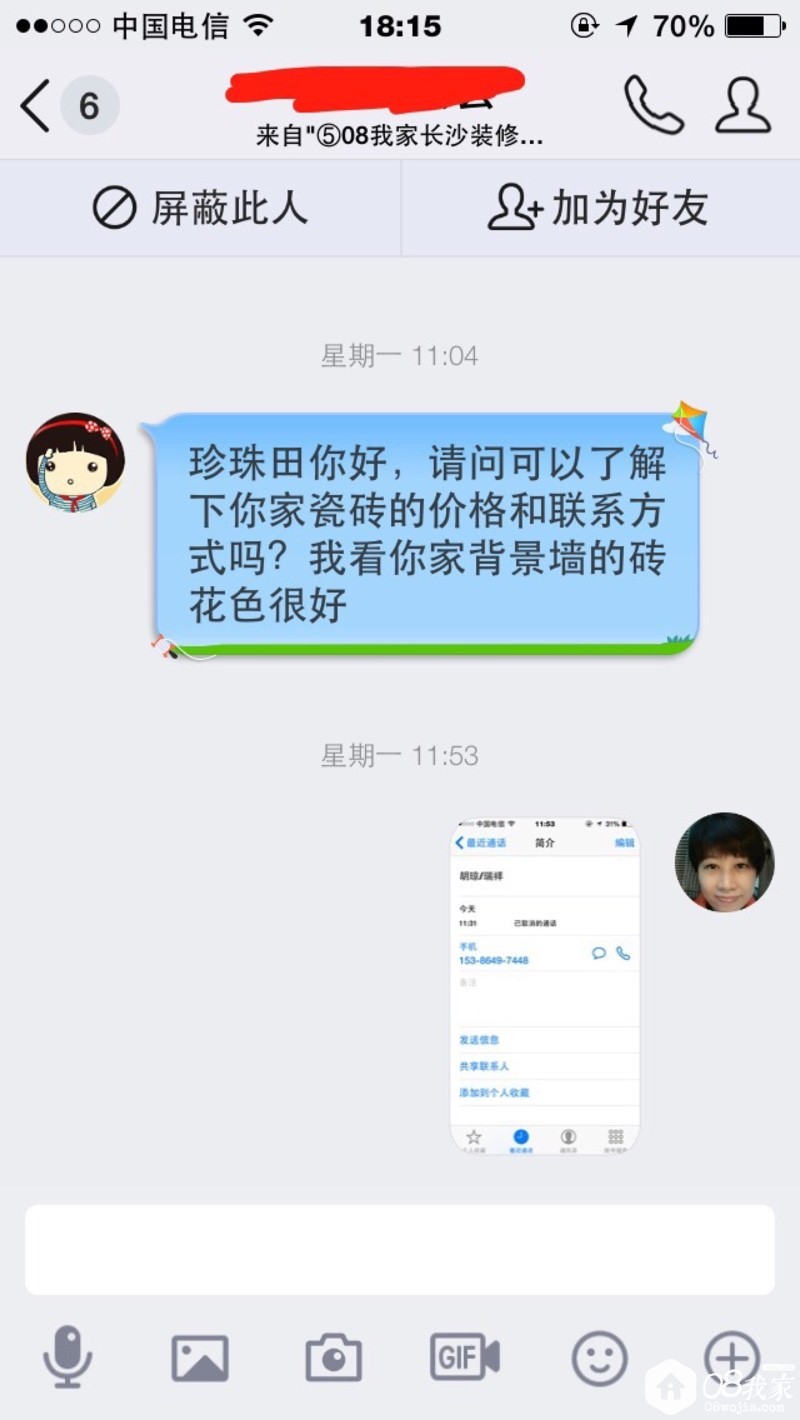Go back to the message list

click(36, 106)
